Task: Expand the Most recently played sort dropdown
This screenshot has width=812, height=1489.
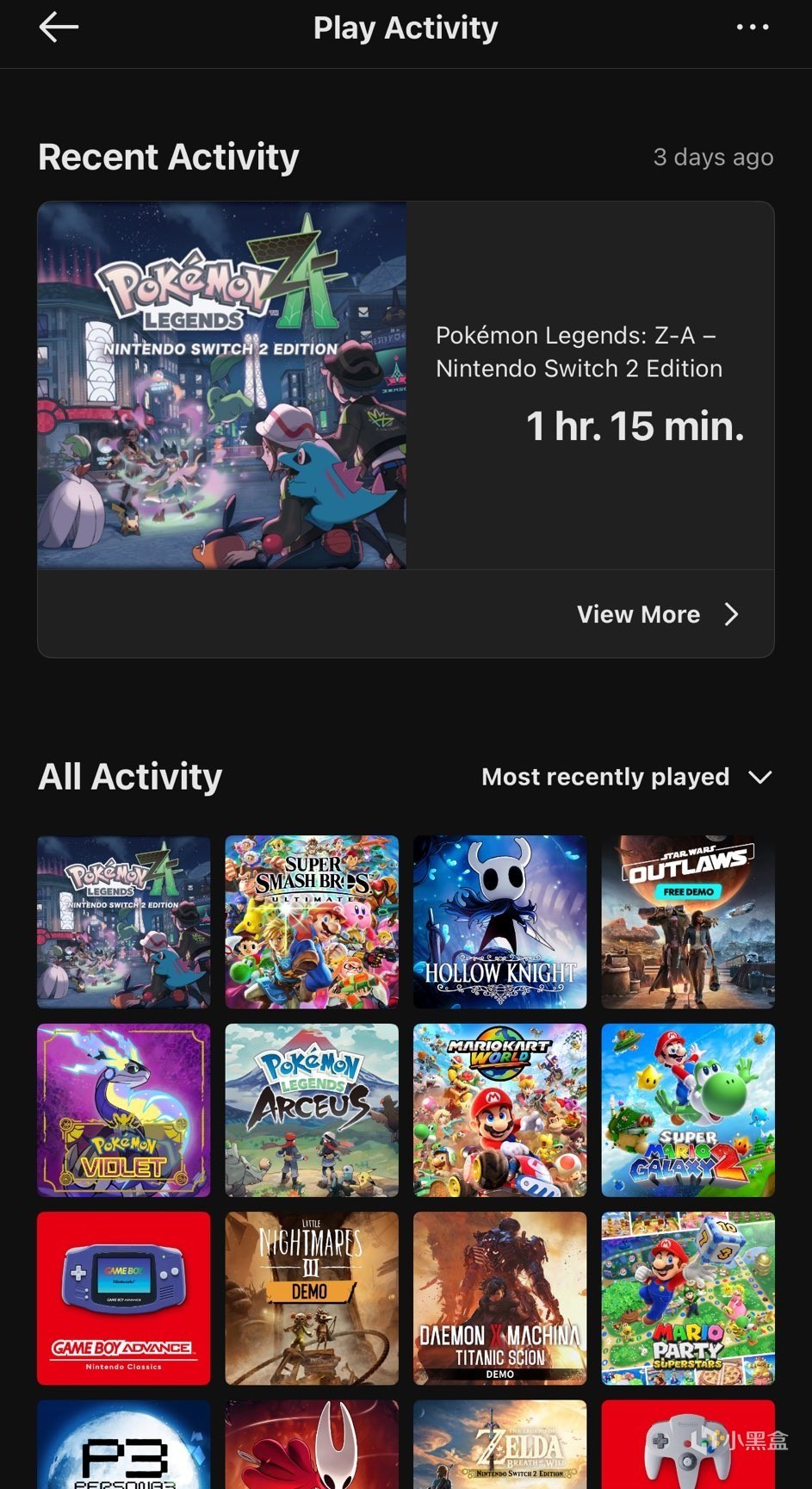Action: (626, 777)
